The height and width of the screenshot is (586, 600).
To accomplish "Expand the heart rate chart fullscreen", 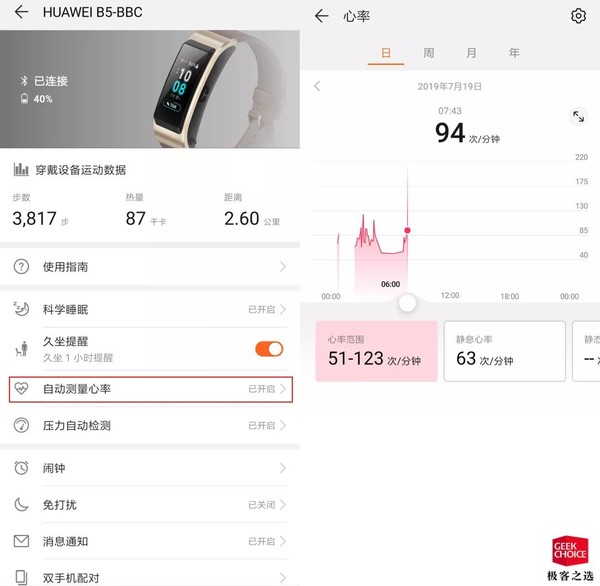I will (x=578, y=117).
